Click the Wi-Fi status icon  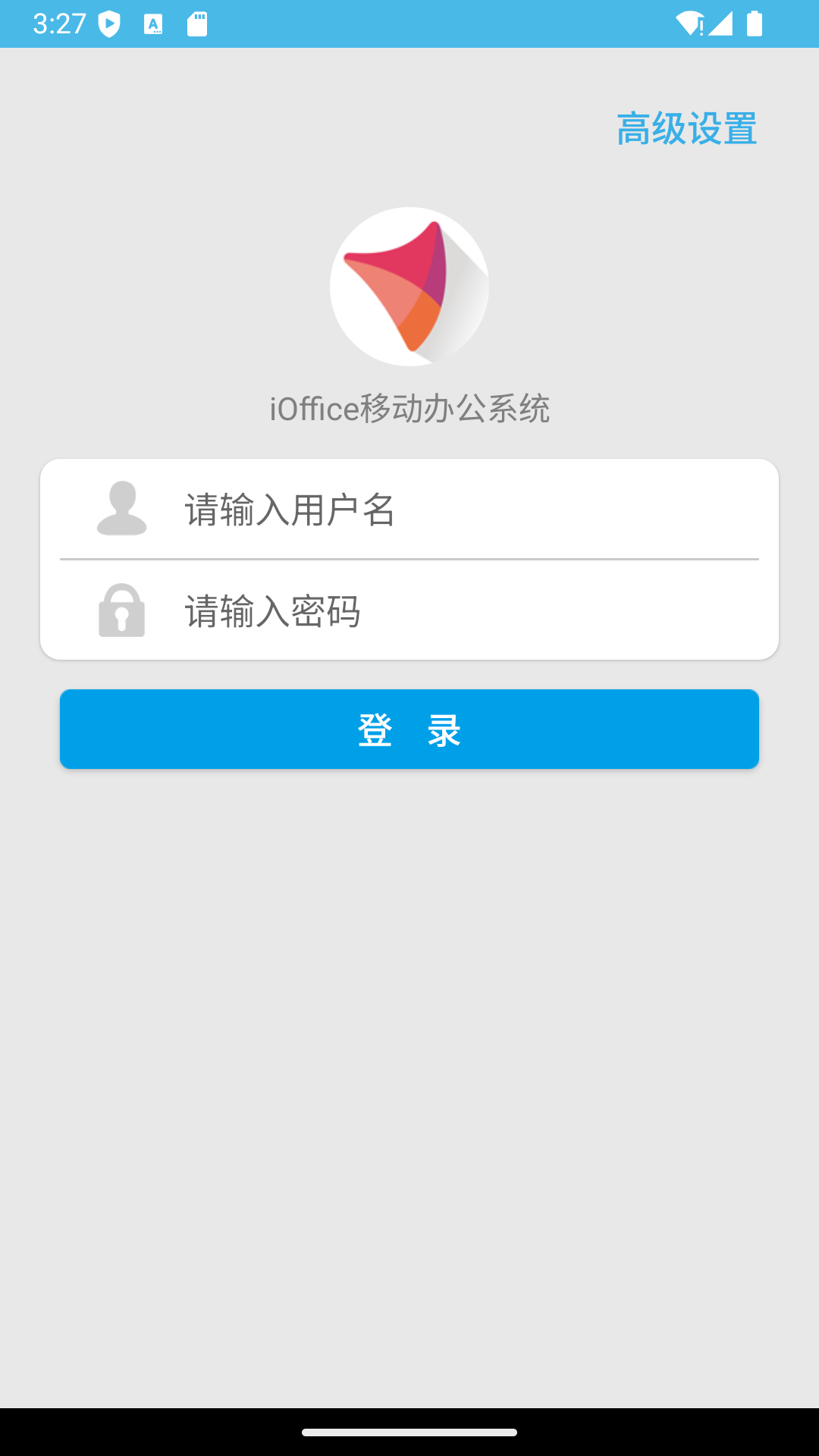(689, 23)
